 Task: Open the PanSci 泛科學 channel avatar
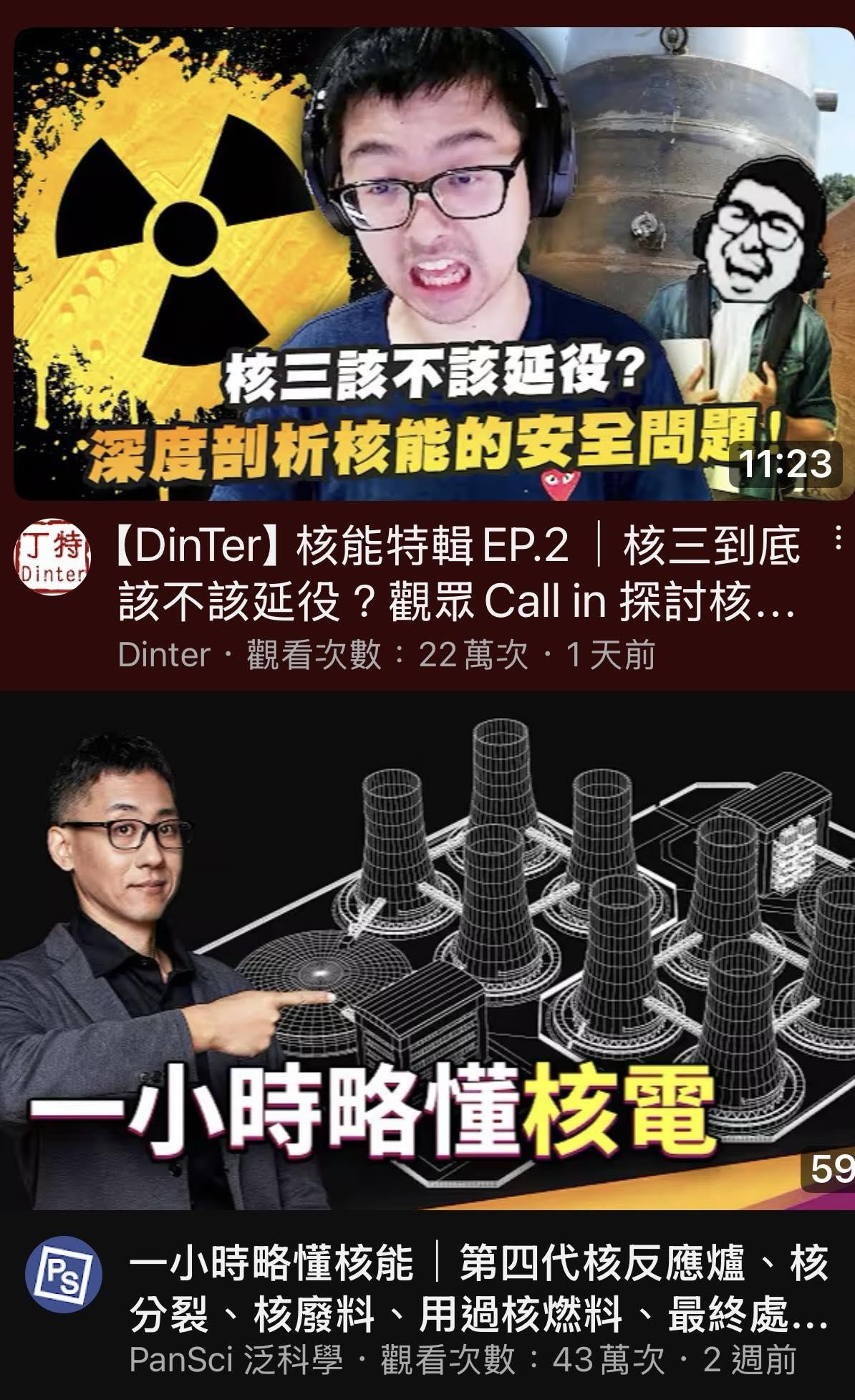(64, 1276)
